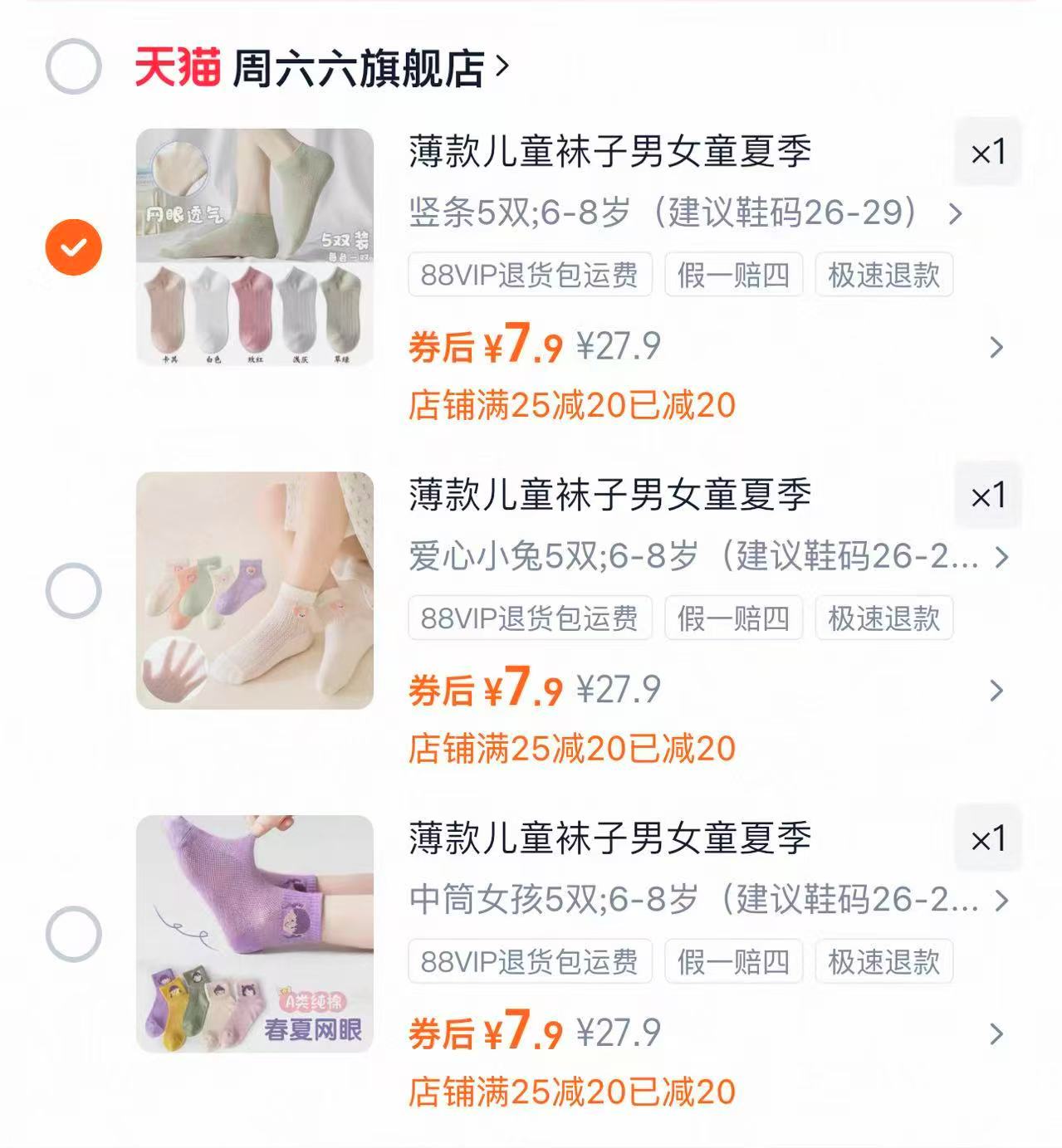The image size is (1062, 1148).
Task: Uncheck the selected 竖条5双 socks item
Action: pos(73,245)
